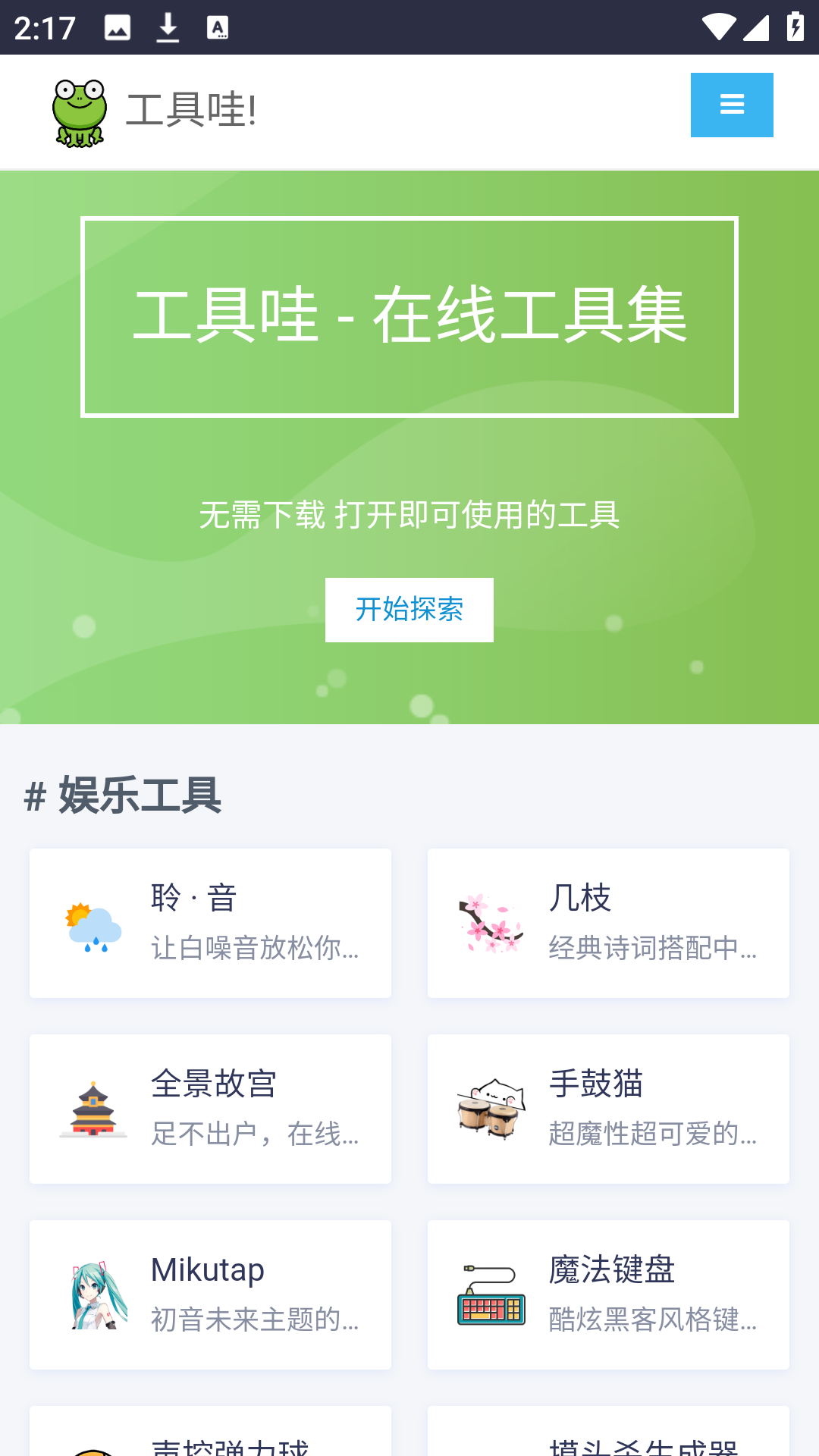Open the hamburger navigation menu

pos(731,105)
